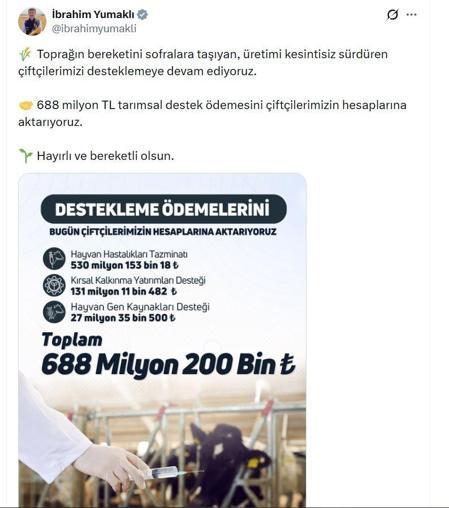
Task: Open the Destekleme Ödemelerini image
Action: pos(162,340)
